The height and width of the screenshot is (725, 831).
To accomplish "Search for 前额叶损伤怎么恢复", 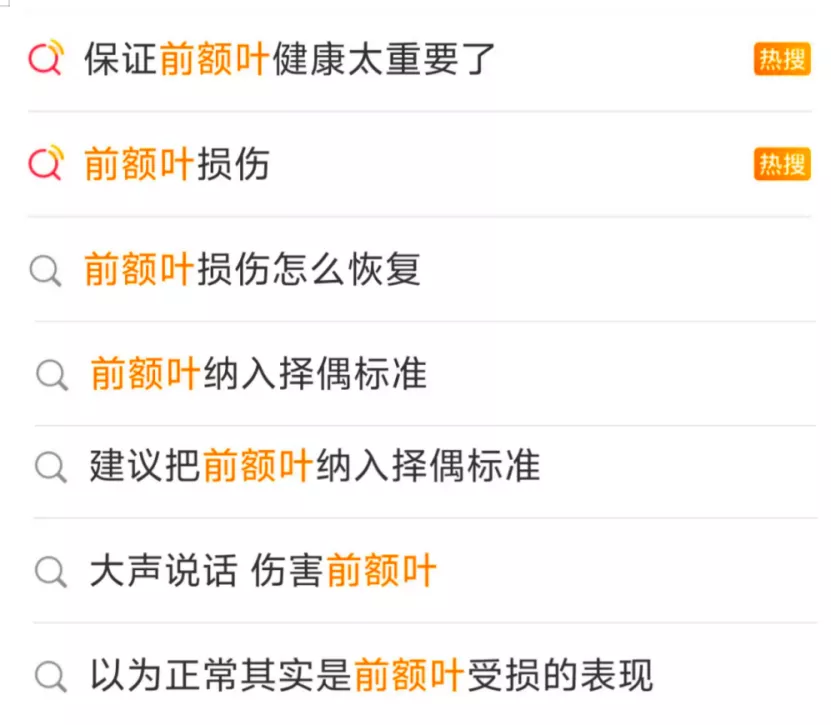I will point(252,270).
